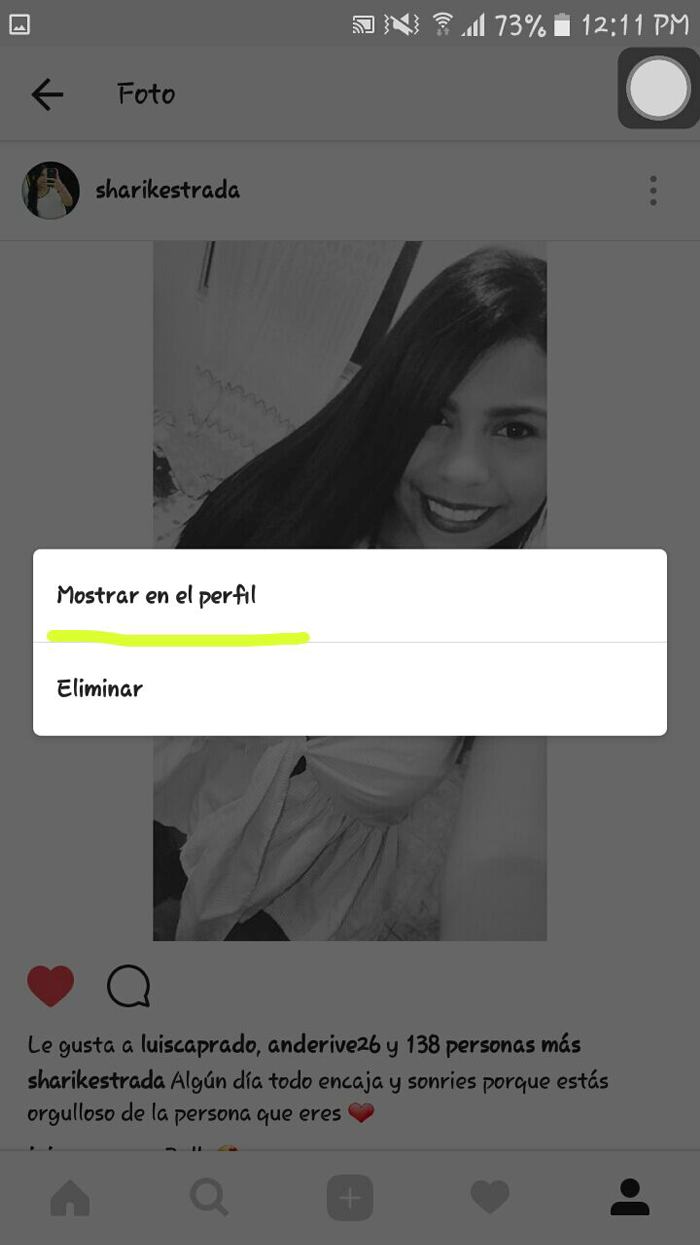The height and width of the screenshot is (1245, 700).
Task: View anderive26's profile from likes
Action: click(324, 1045)
